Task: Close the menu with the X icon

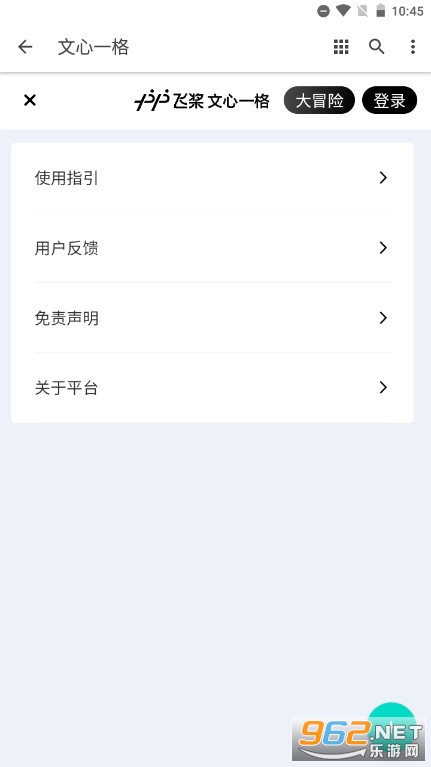Action: [30, 100]
